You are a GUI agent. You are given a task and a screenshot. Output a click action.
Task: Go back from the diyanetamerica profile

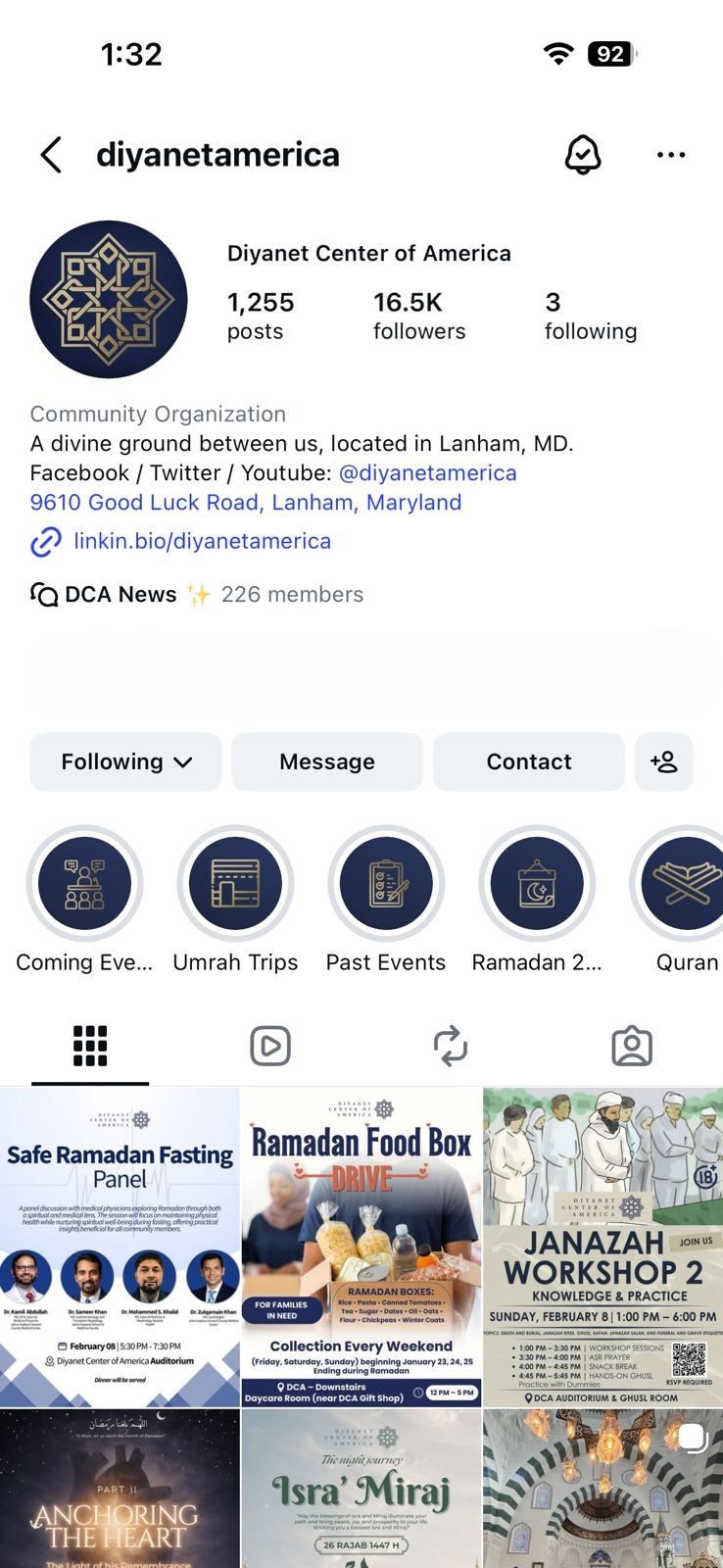[x=51, y=155]
